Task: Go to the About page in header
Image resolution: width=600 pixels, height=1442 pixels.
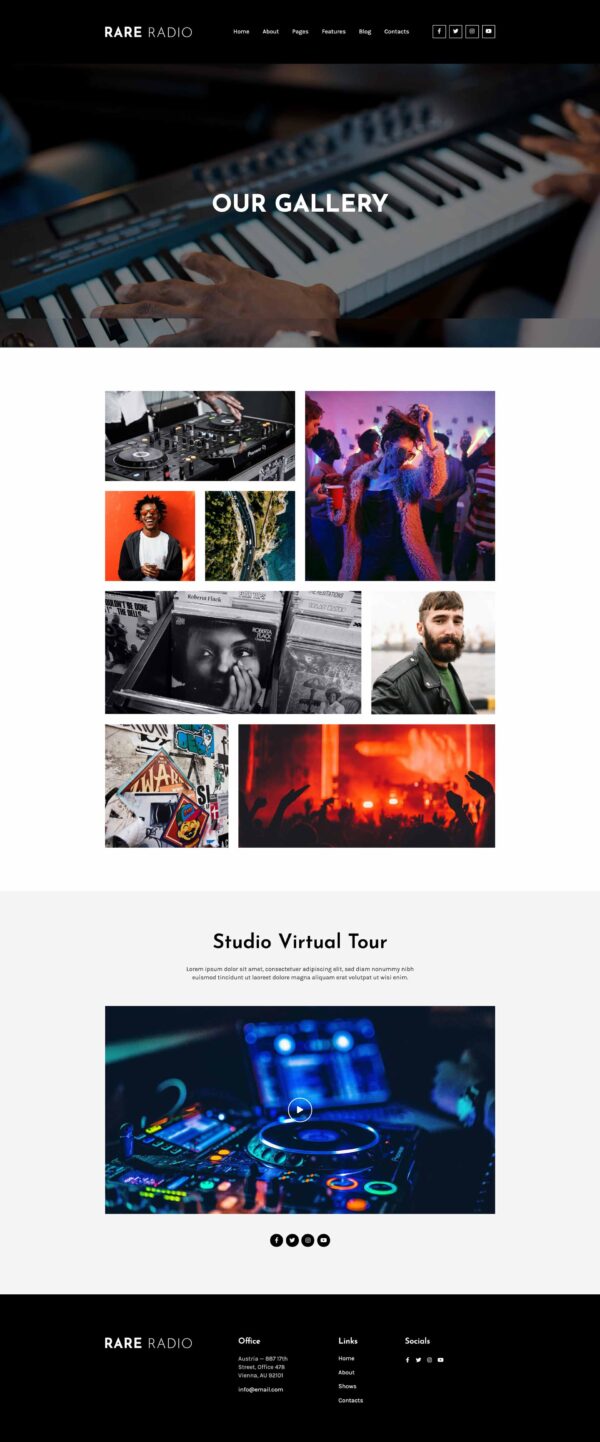Action: point(270,32)
